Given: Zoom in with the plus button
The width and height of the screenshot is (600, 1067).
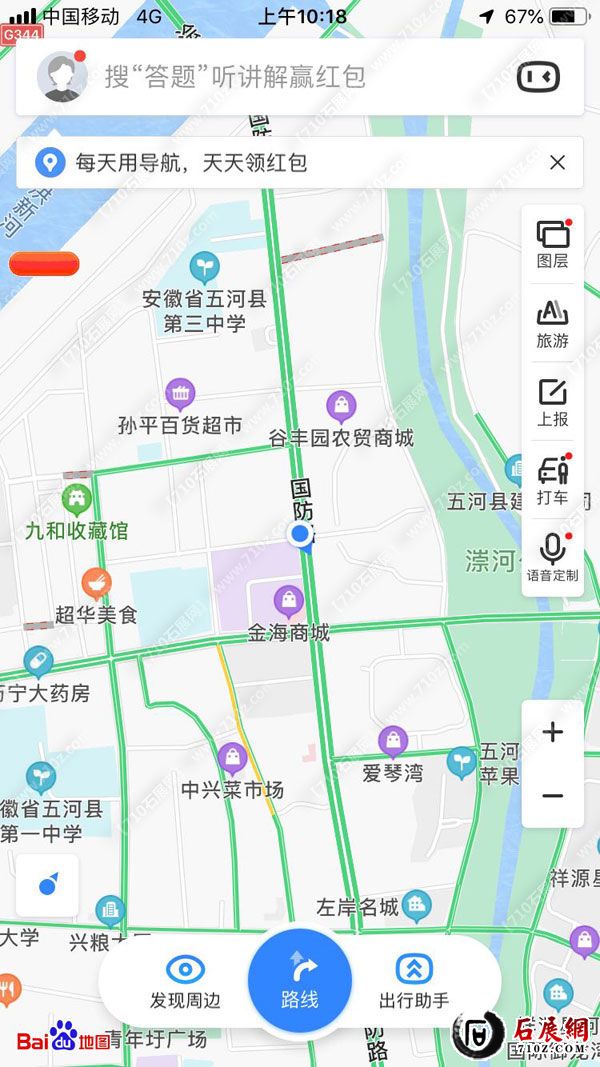Looking at the screenshot, I should 553,732.
